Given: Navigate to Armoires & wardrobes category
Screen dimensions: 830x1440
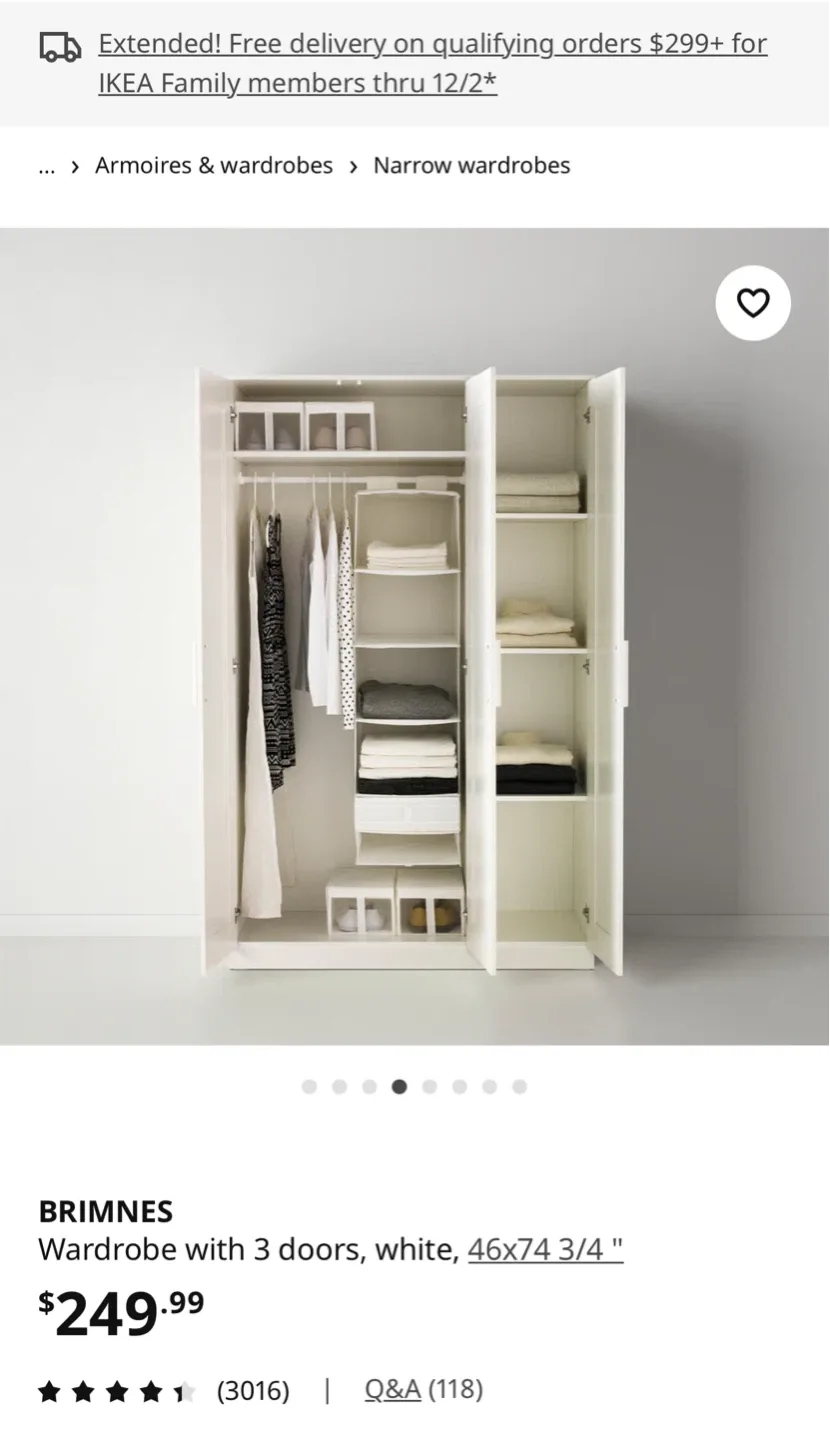Looking at the screenshot, I should [213, 165].
